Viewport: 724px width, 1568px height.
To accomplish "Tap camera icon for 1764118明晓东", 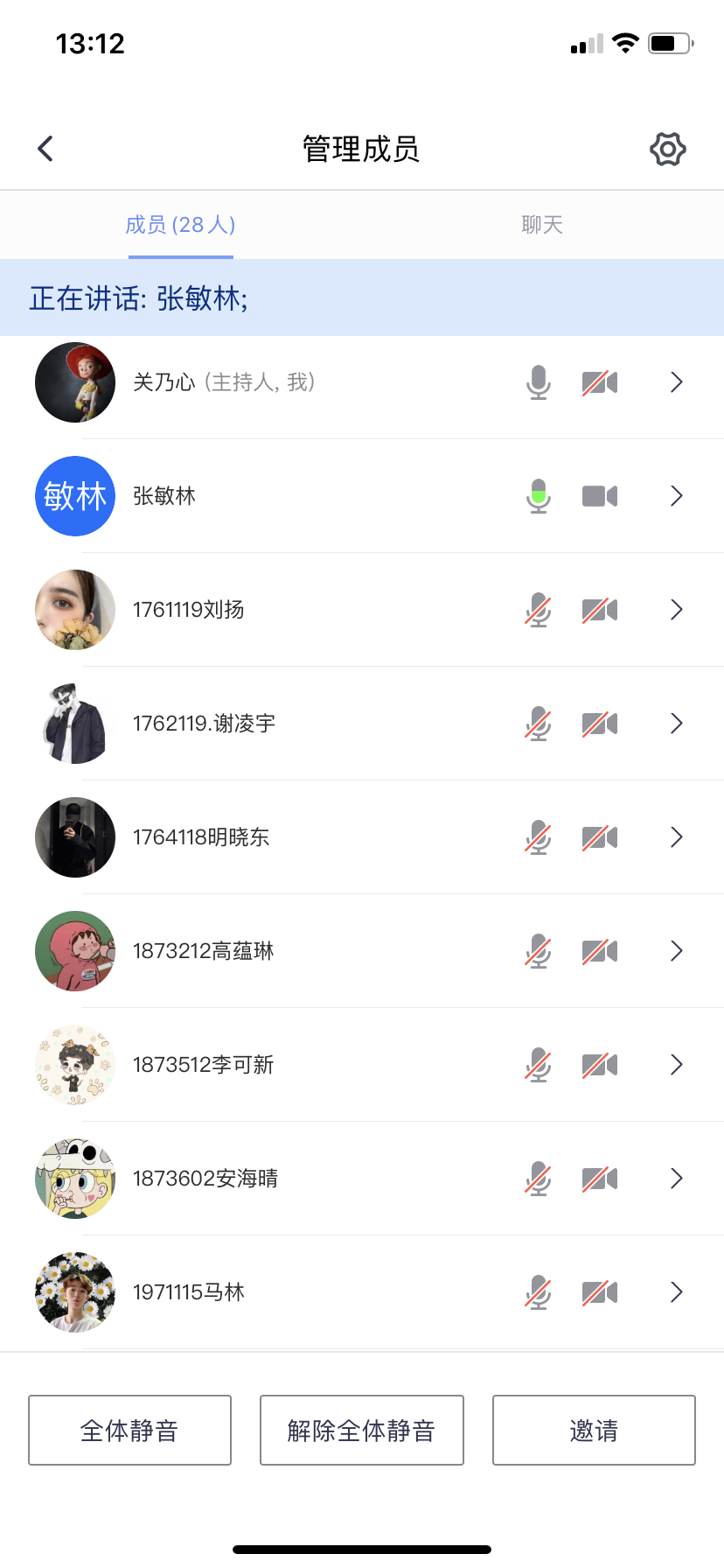I will (x=600, y=837).
